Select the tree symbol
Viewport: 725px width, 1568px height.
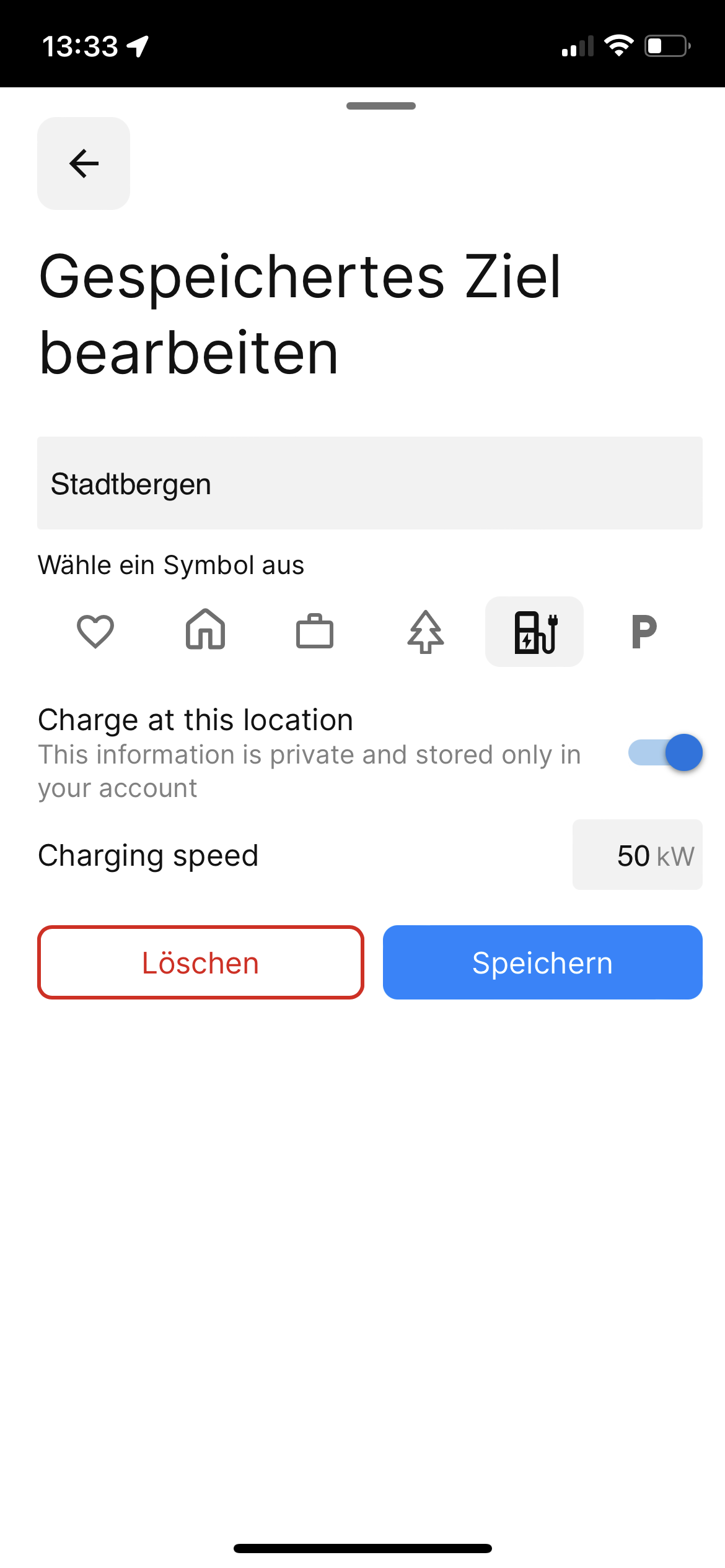425,631
